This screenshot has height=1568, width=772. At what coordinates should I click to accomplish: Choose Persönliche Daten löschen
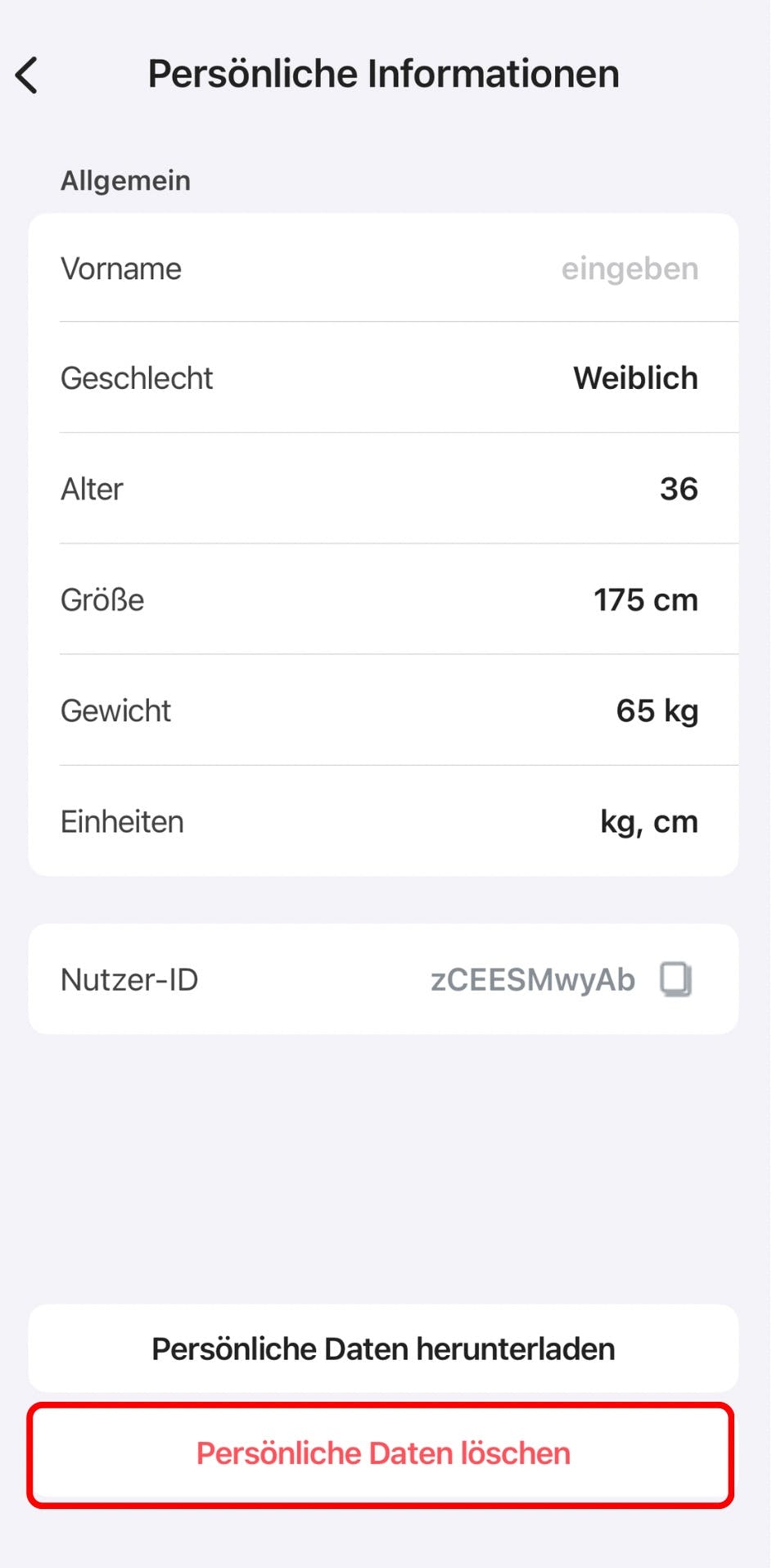point(383,1453)
